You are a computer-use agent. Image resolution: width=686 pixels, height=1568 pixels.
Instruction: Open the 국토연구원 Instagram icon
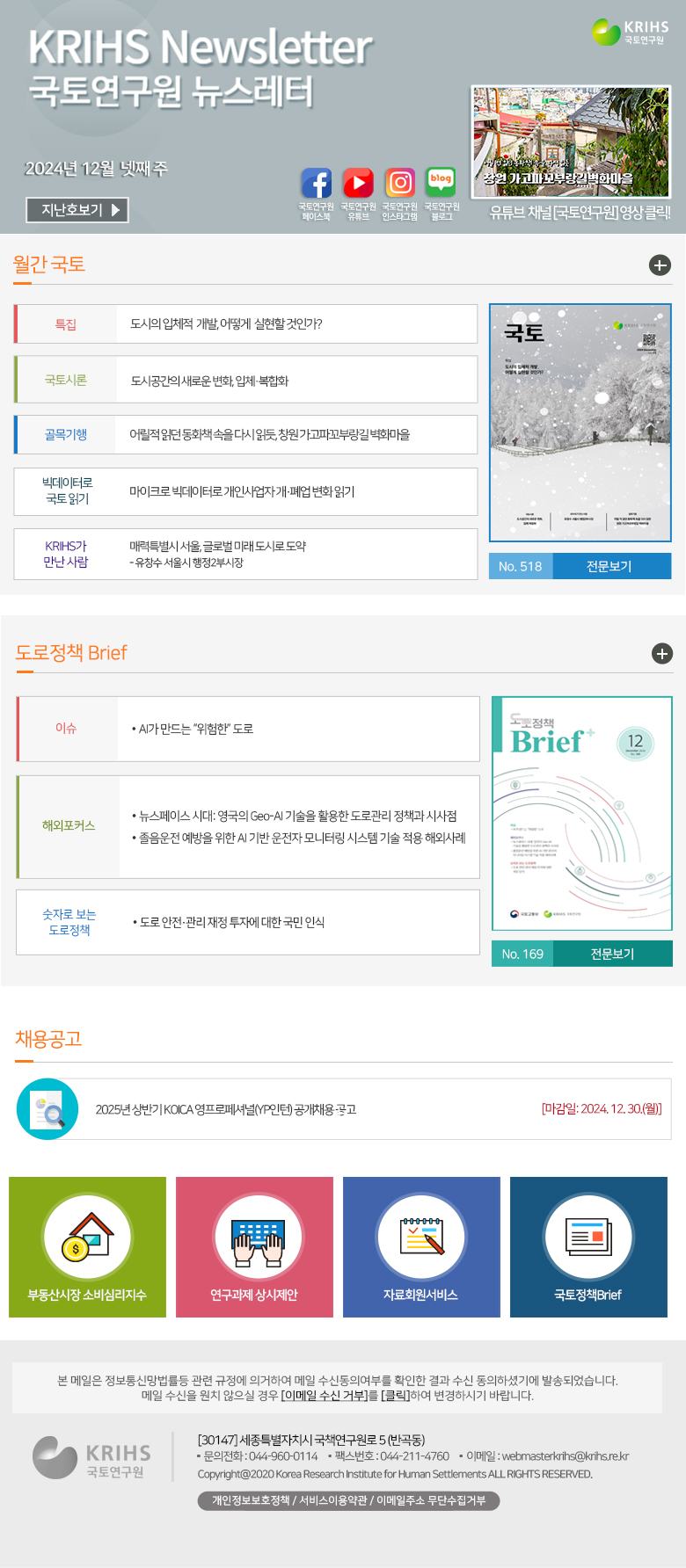click(x=400, y=183)
